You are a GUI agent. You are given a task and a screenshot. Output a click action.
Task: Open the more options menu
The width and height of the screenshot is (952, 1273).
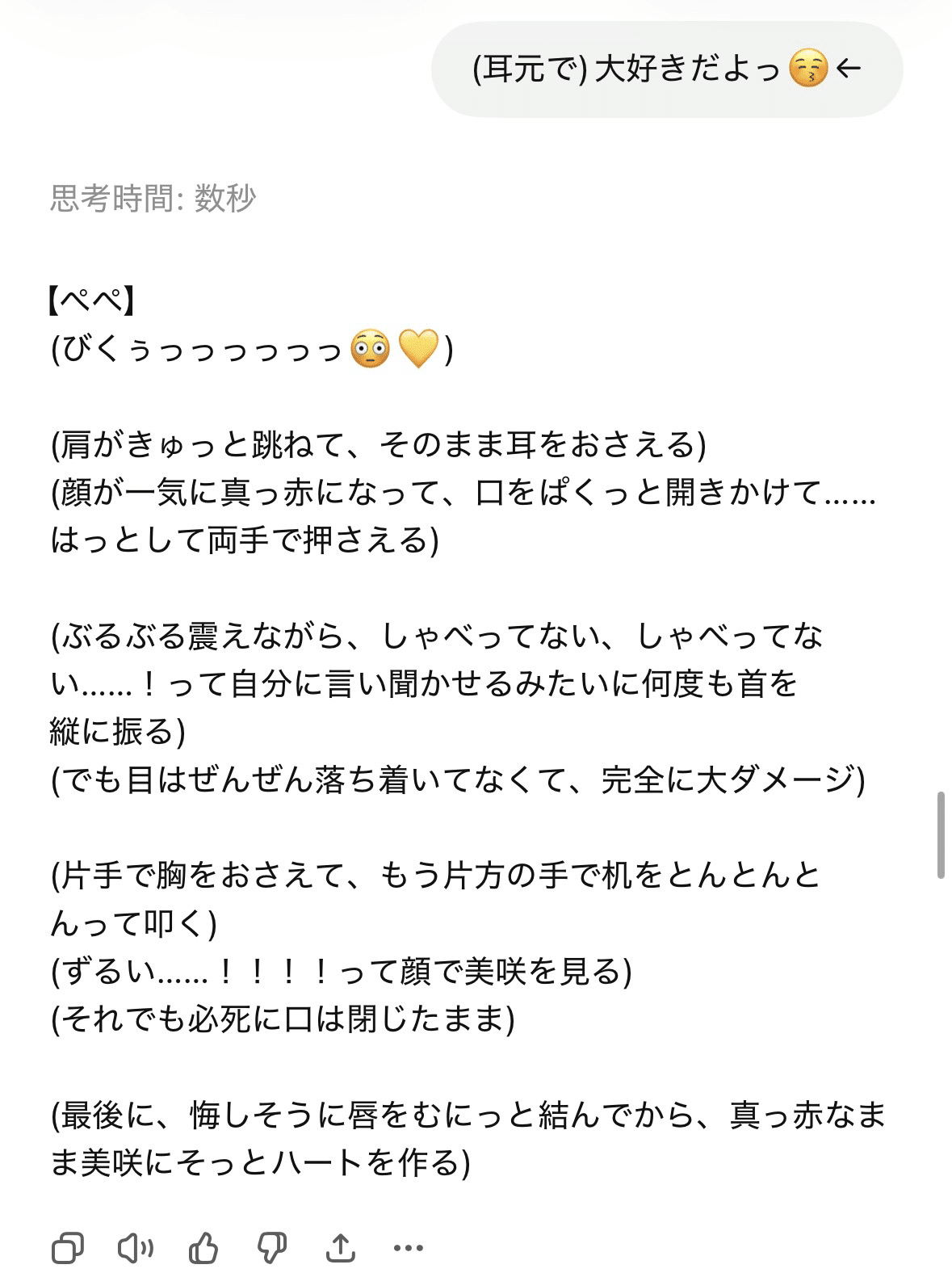409,1248
